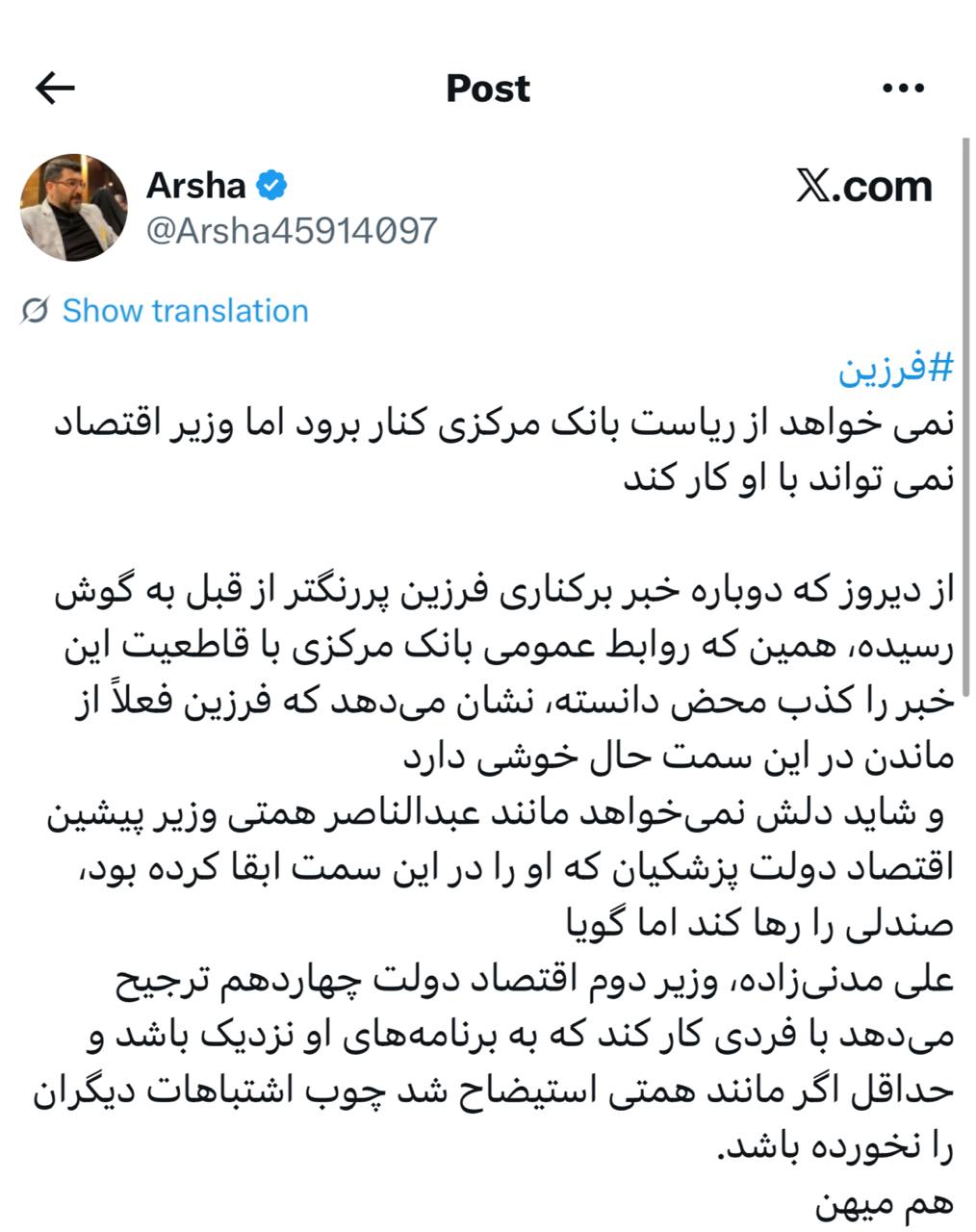
Task: Open the three-dot overflow menu
Action: [903, 89]
